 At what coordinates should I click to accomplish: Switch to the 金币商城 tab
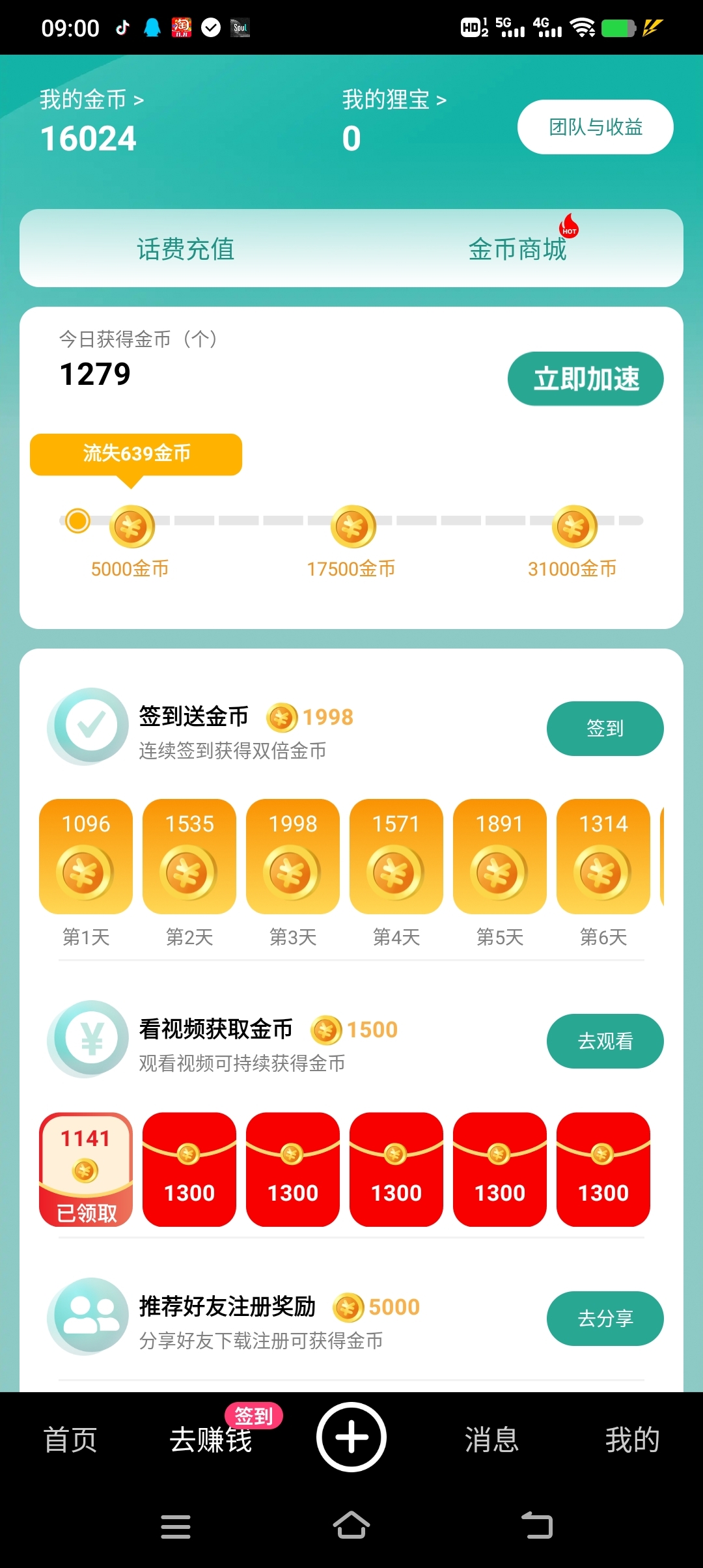517,249
